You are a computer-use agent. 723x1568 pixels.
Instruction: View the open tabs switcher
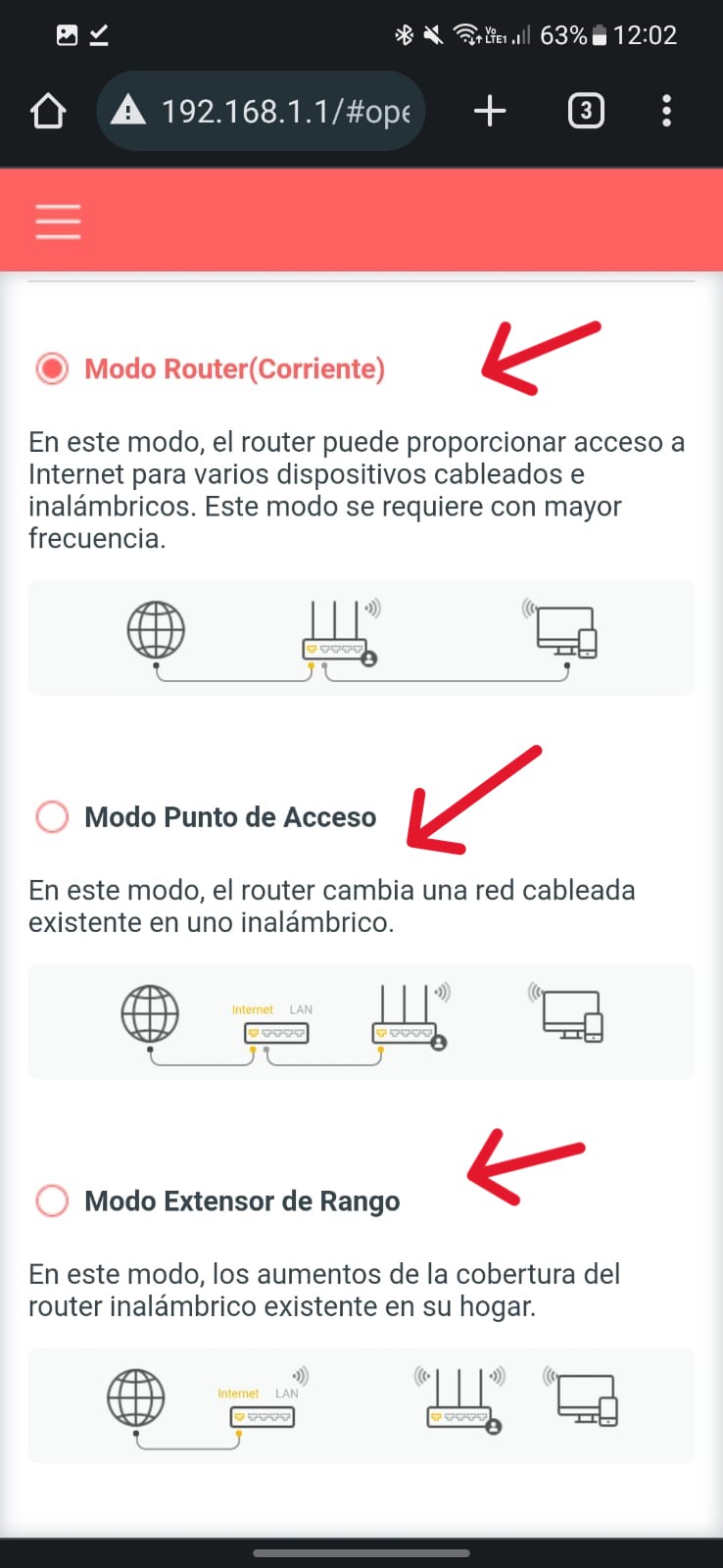click(586, 111)
